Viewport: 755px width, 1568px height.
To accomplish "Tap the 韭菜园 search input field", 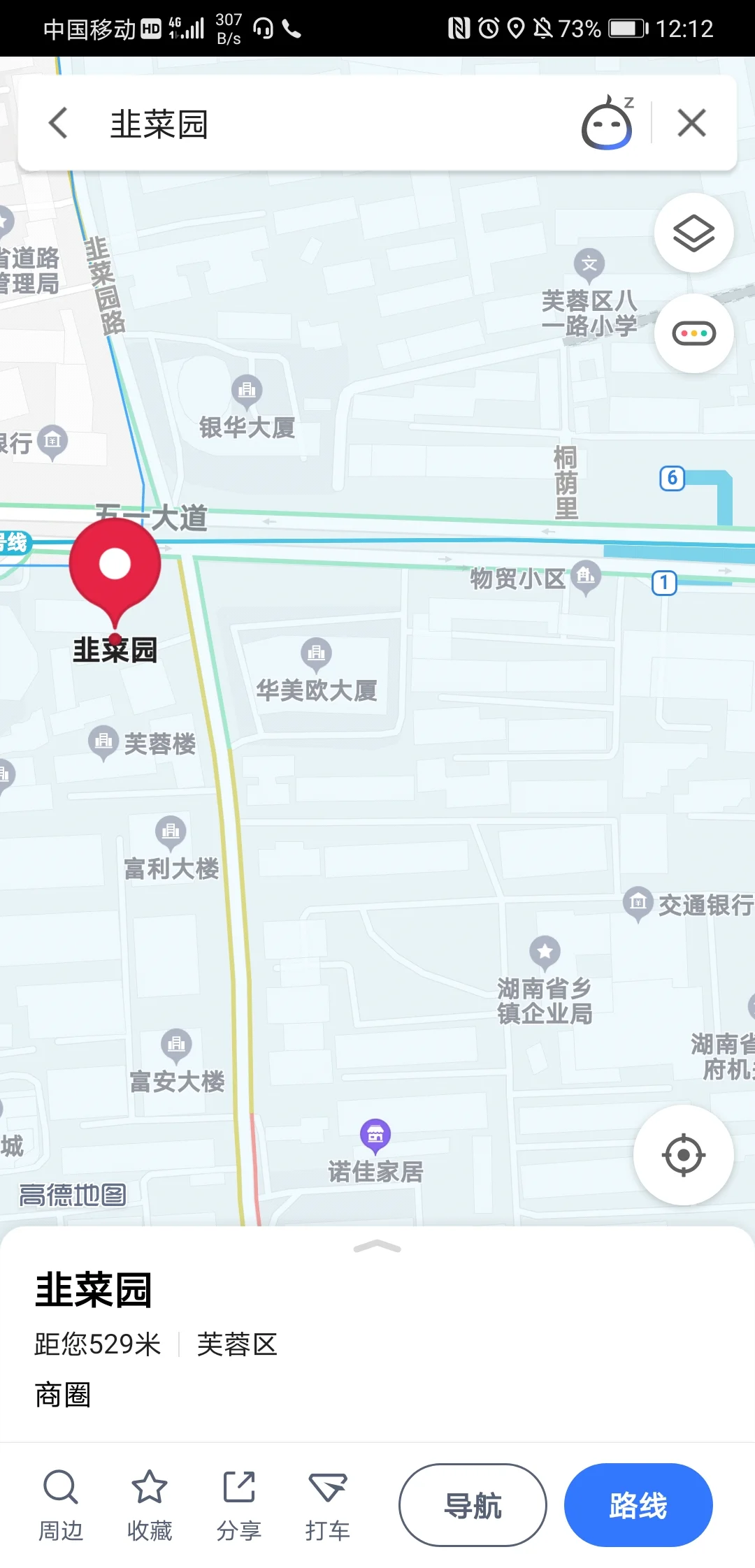I will tap(280, 123).
